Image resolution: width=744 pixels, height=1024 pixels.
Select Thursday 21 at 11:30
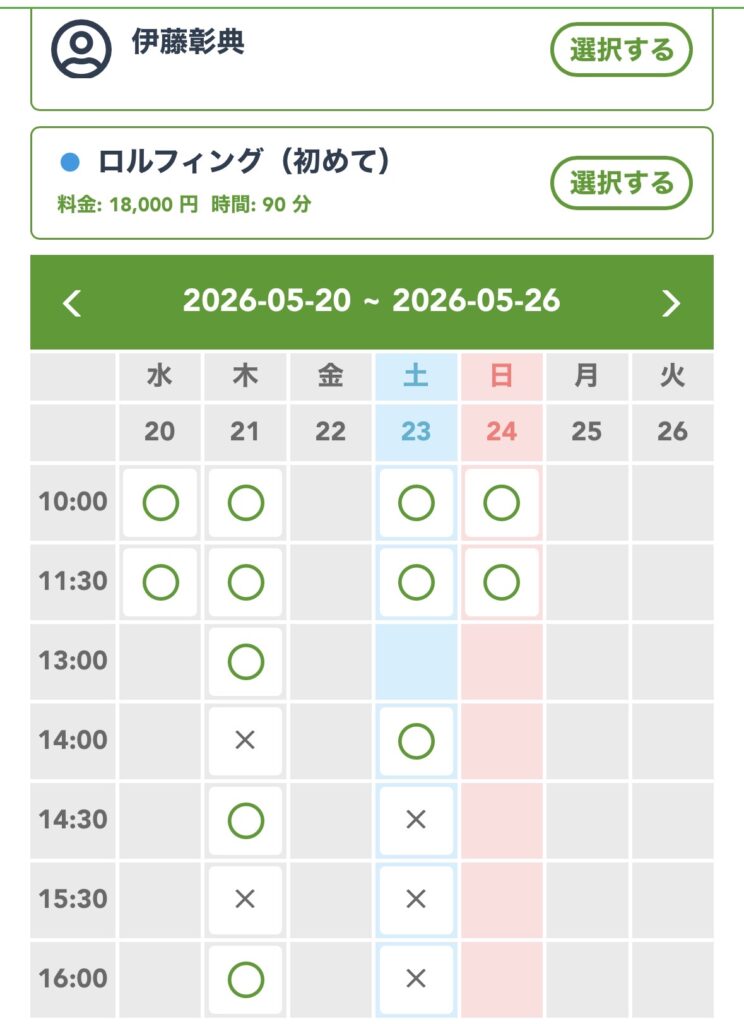(245, 581)
